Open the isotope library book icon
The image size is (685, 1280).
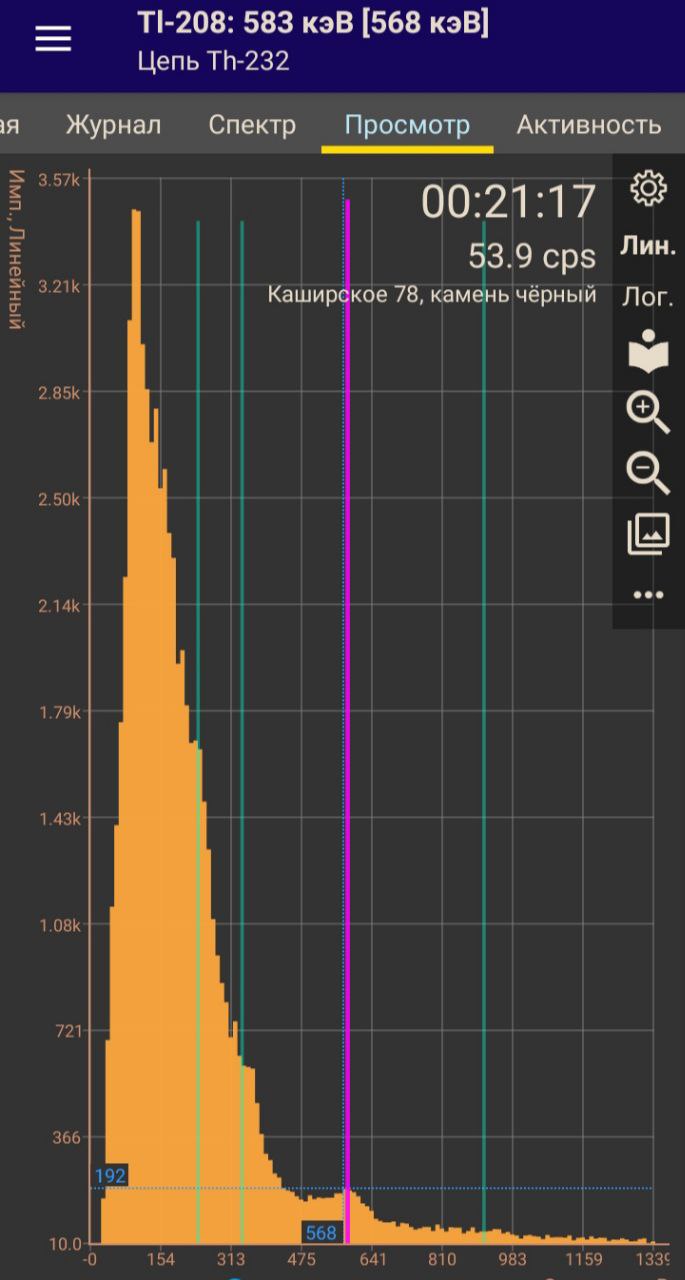[x=648, y=351]
